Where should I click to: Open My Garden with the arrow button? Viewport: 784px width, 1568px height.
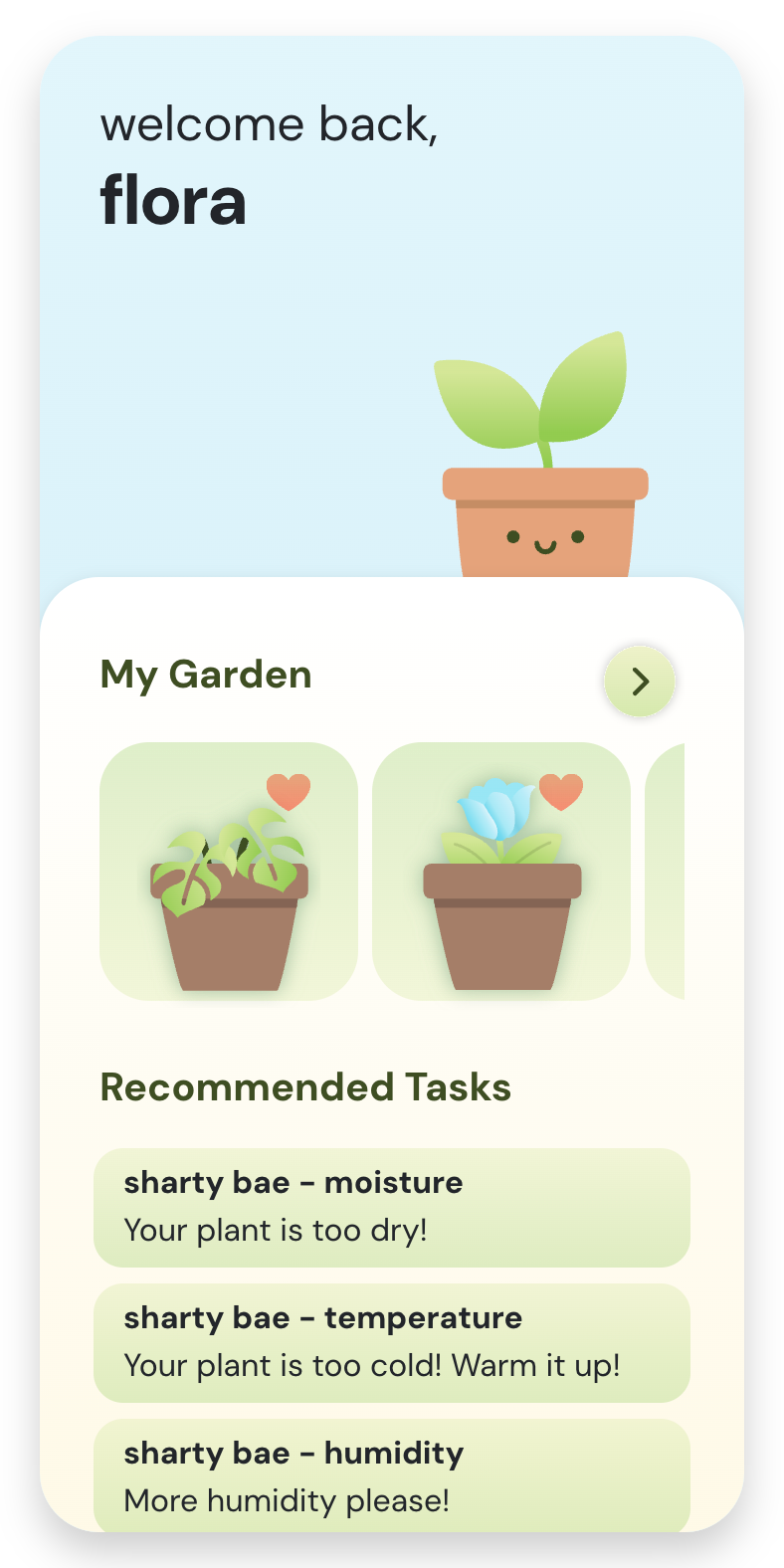point(640,682)
